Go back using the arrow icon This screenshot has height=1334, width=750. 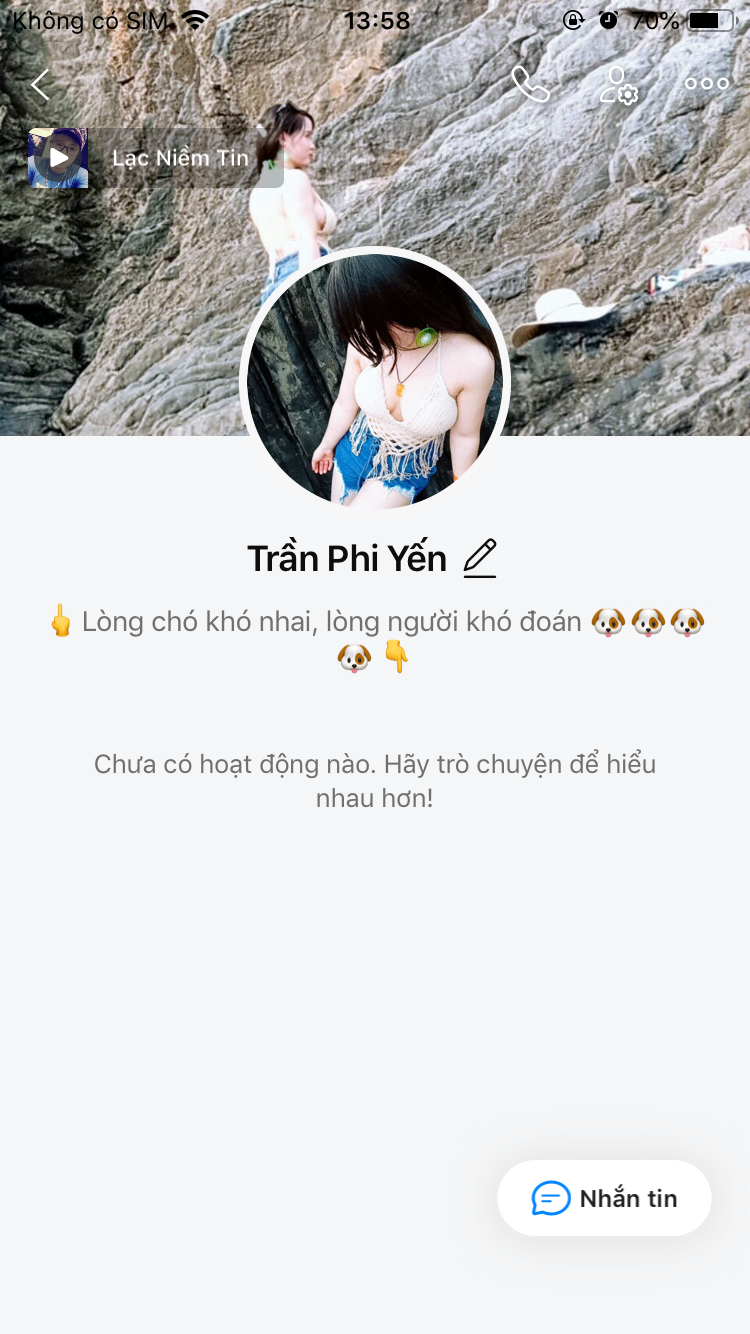click(40, 85)
